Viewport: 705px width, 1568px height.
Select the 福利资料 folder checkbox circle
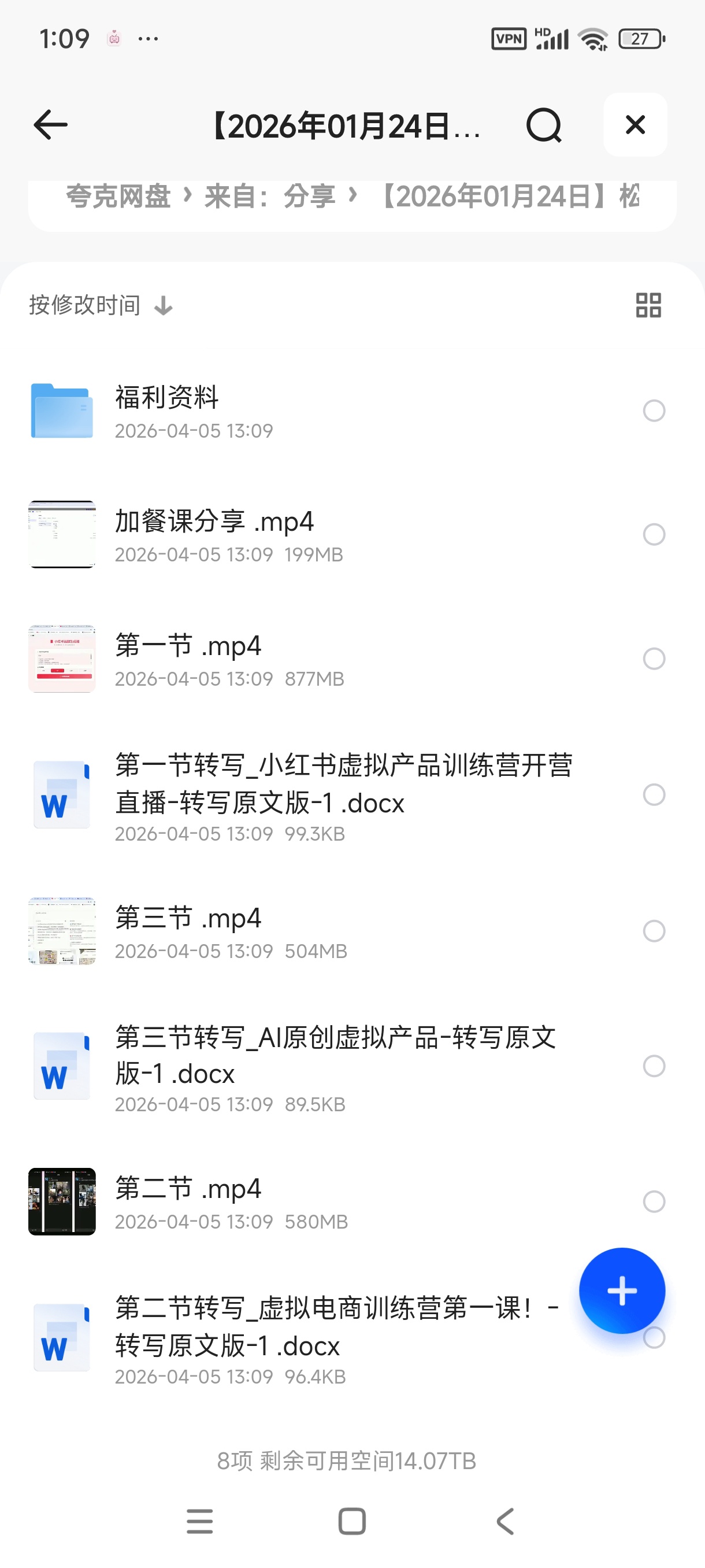(x=654, y=411)
